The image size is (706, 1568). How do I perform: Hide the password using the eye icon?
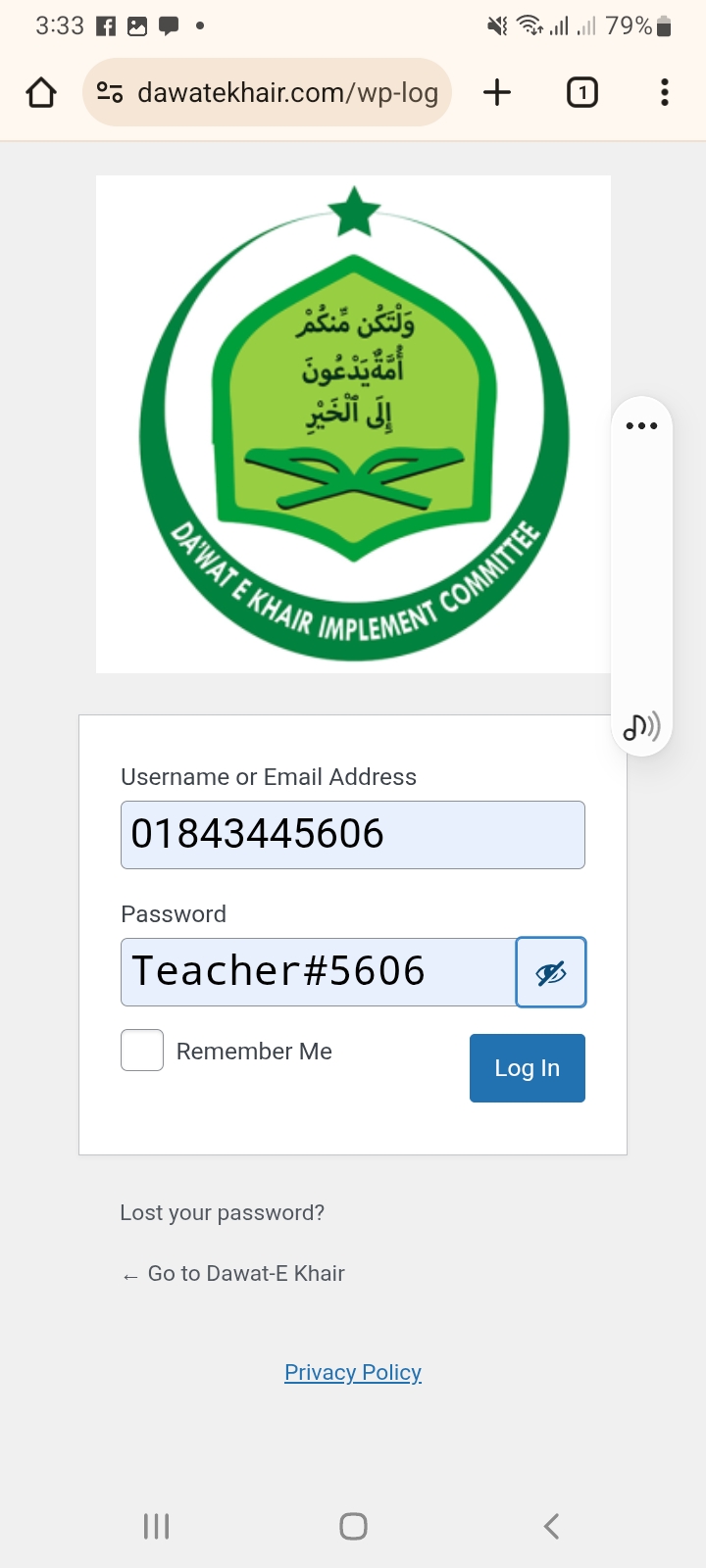pyautogui.click(x=551, y=973)
